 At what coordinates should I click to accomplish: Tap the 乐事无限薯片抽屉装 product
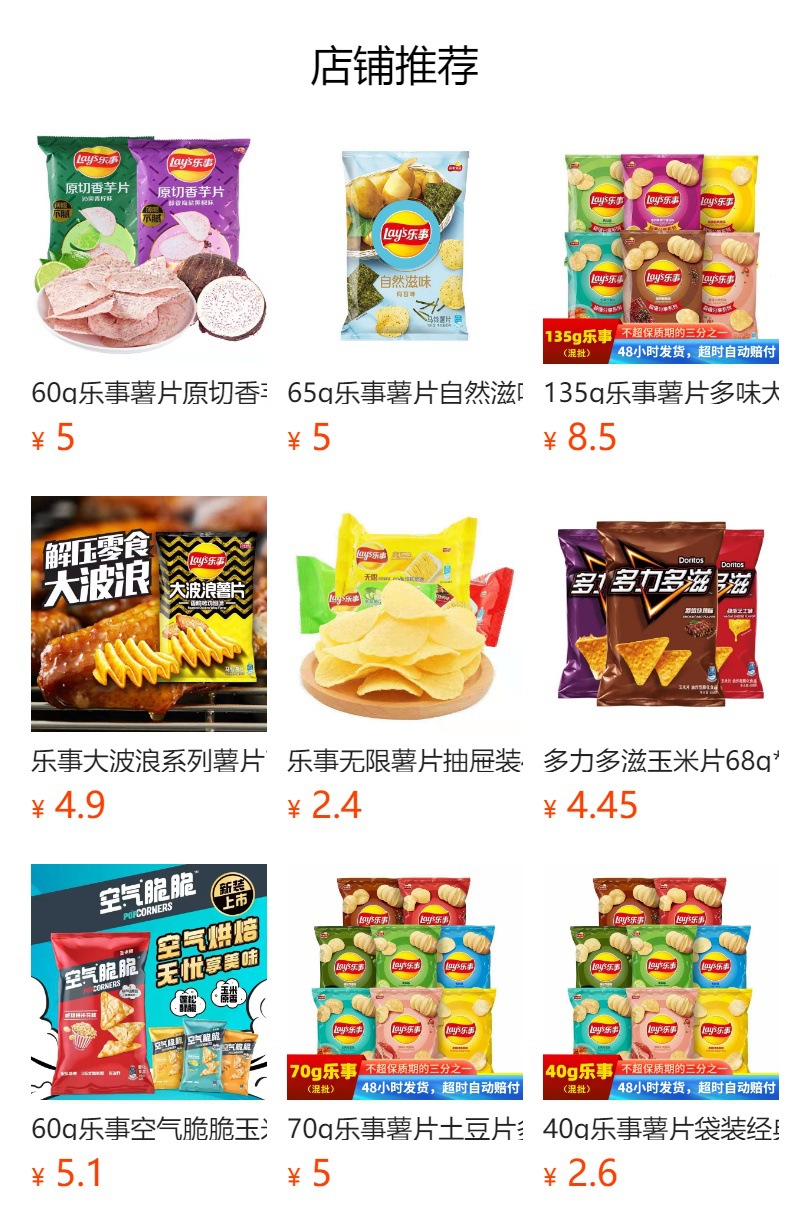point(405,614)
